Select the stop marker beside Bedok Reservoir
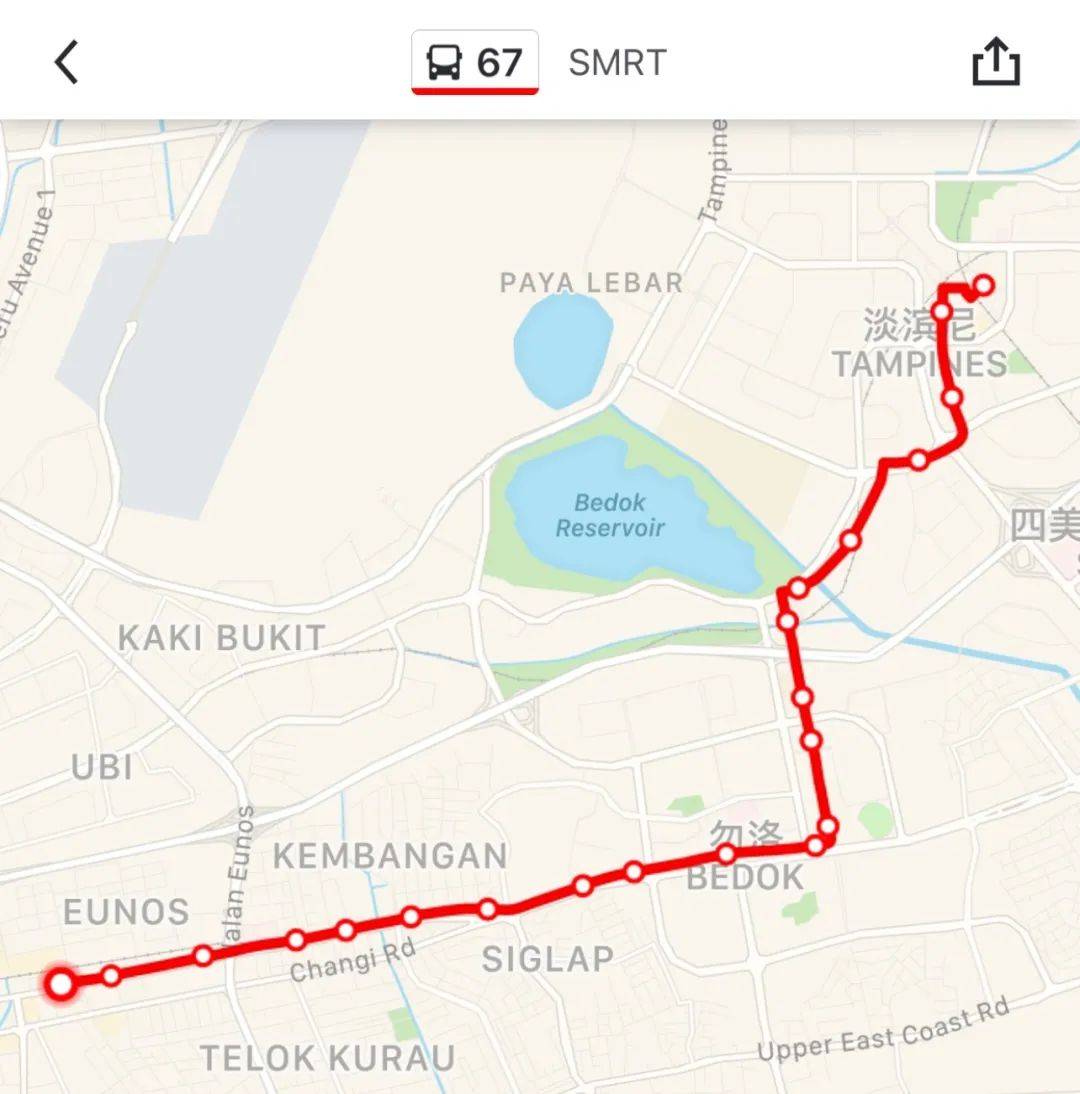This screenshot has height=1094, width=1080. 797,590
